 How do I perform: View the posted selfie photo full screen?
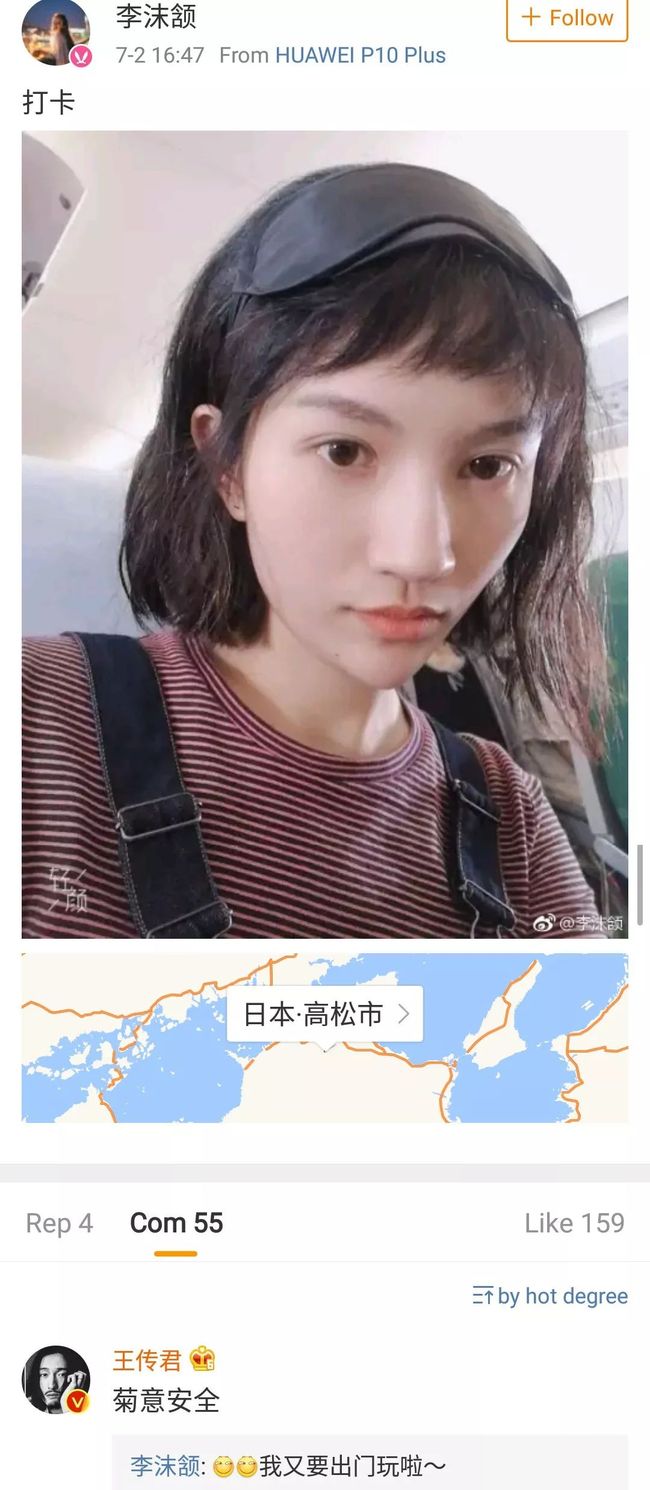(325, 534)
